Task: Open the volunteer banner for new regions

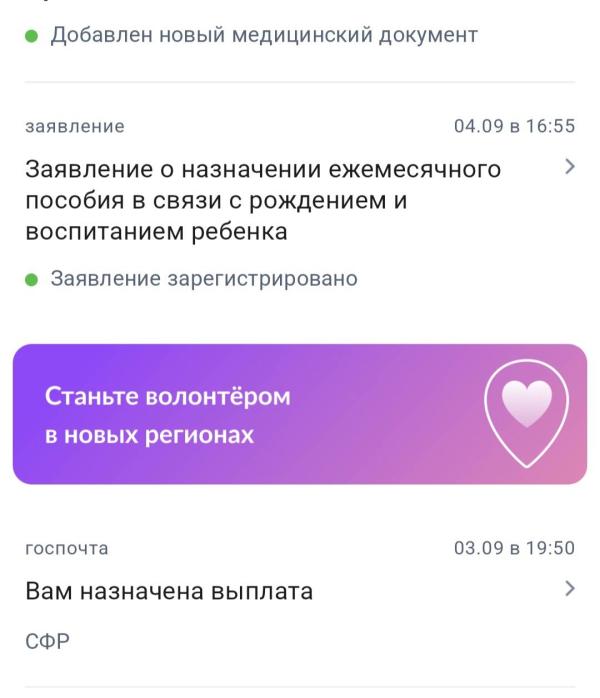Action: pos(299,415)
